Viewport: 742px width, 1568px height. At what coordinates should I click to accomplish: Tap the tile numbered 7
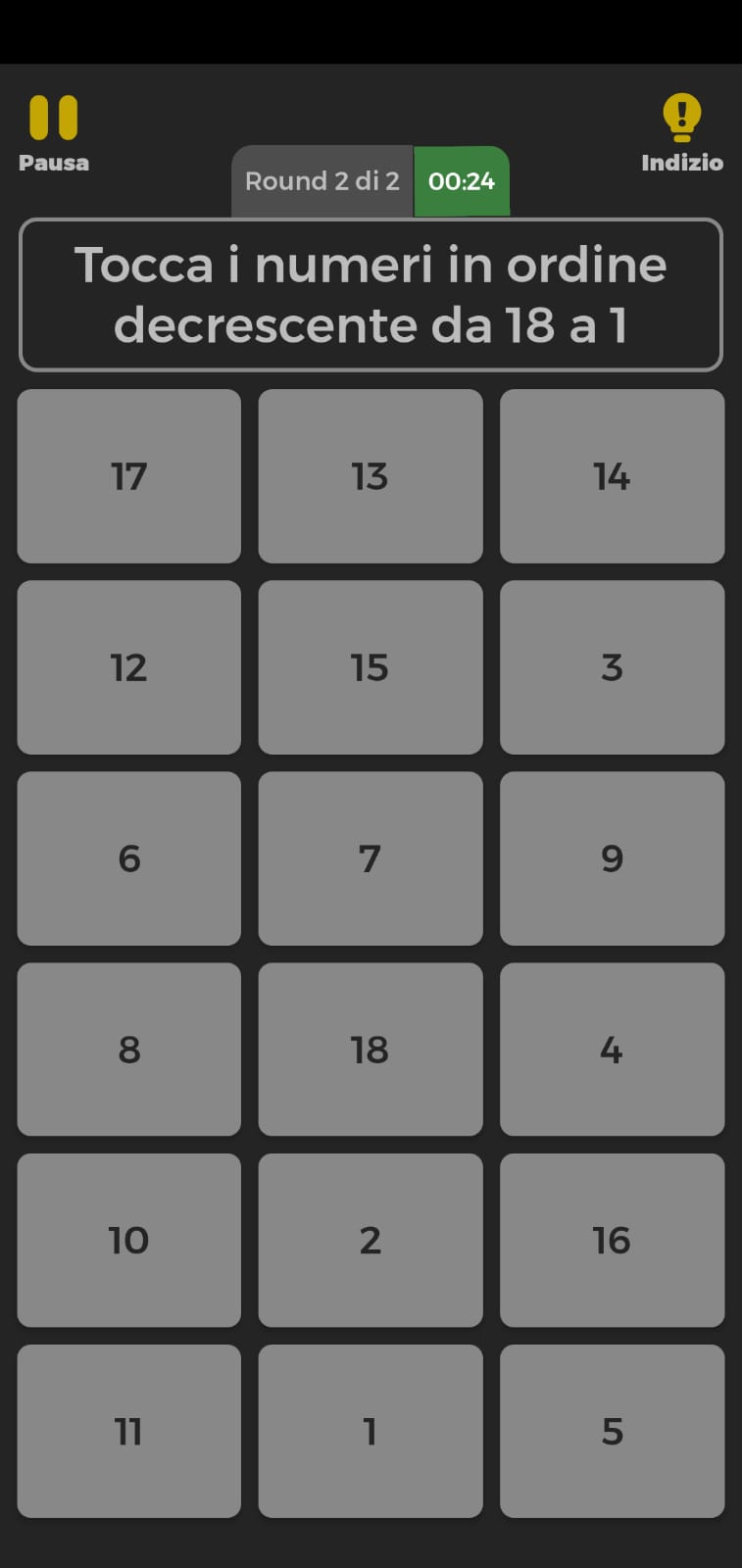click(371, 858)
